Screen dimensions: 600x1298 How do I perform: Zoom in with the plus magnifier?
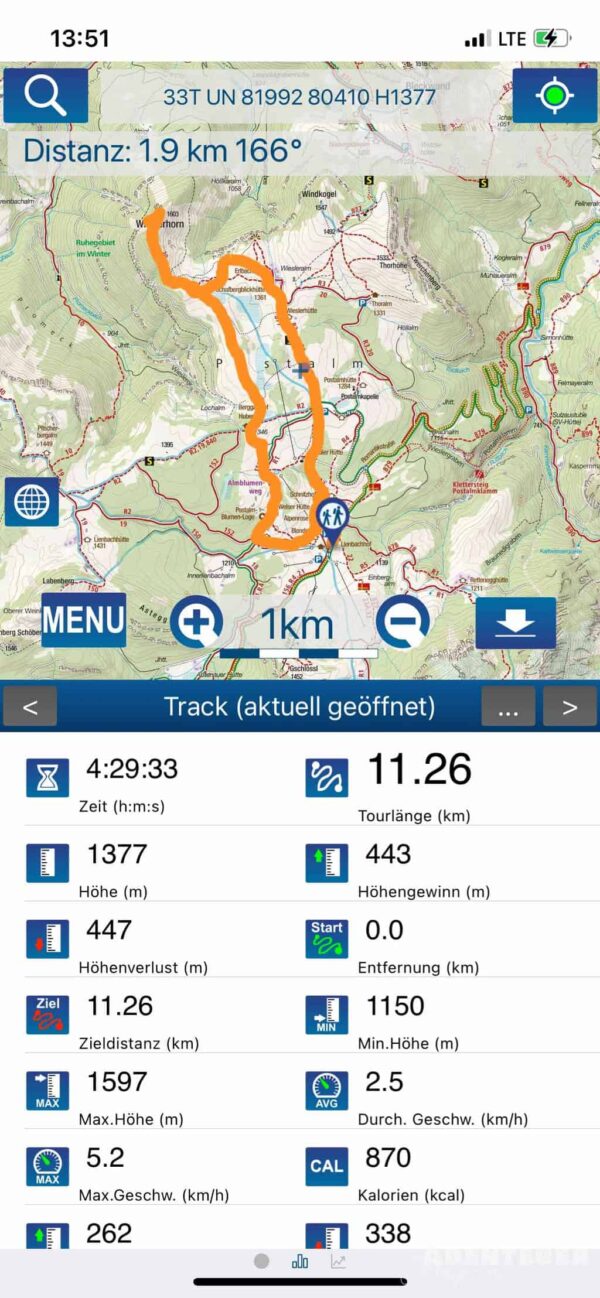(x=196, y=623)
